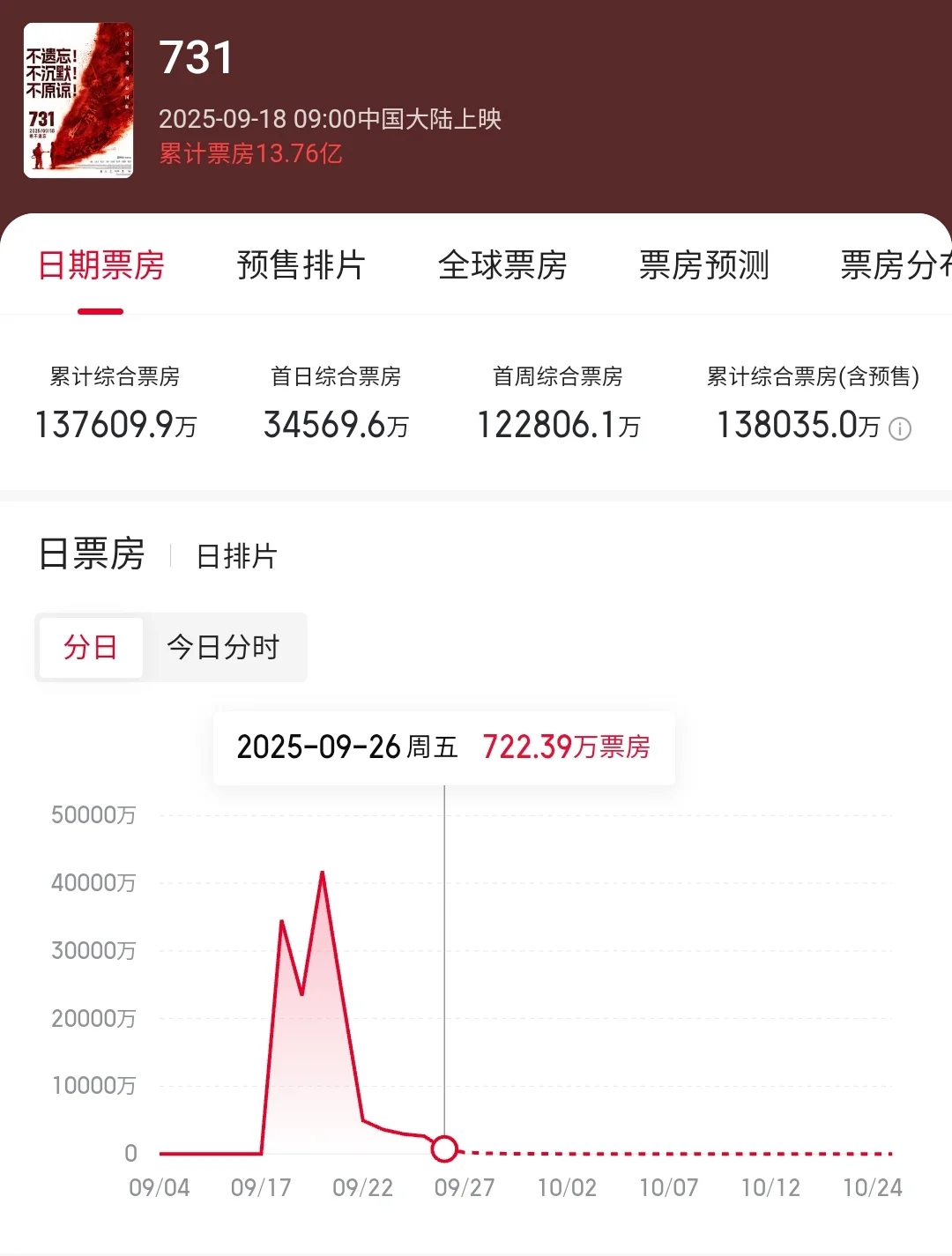The image size is (952, 1256).
Task: Go to the 票房预测 tab
Action: (x=703, y=265)
